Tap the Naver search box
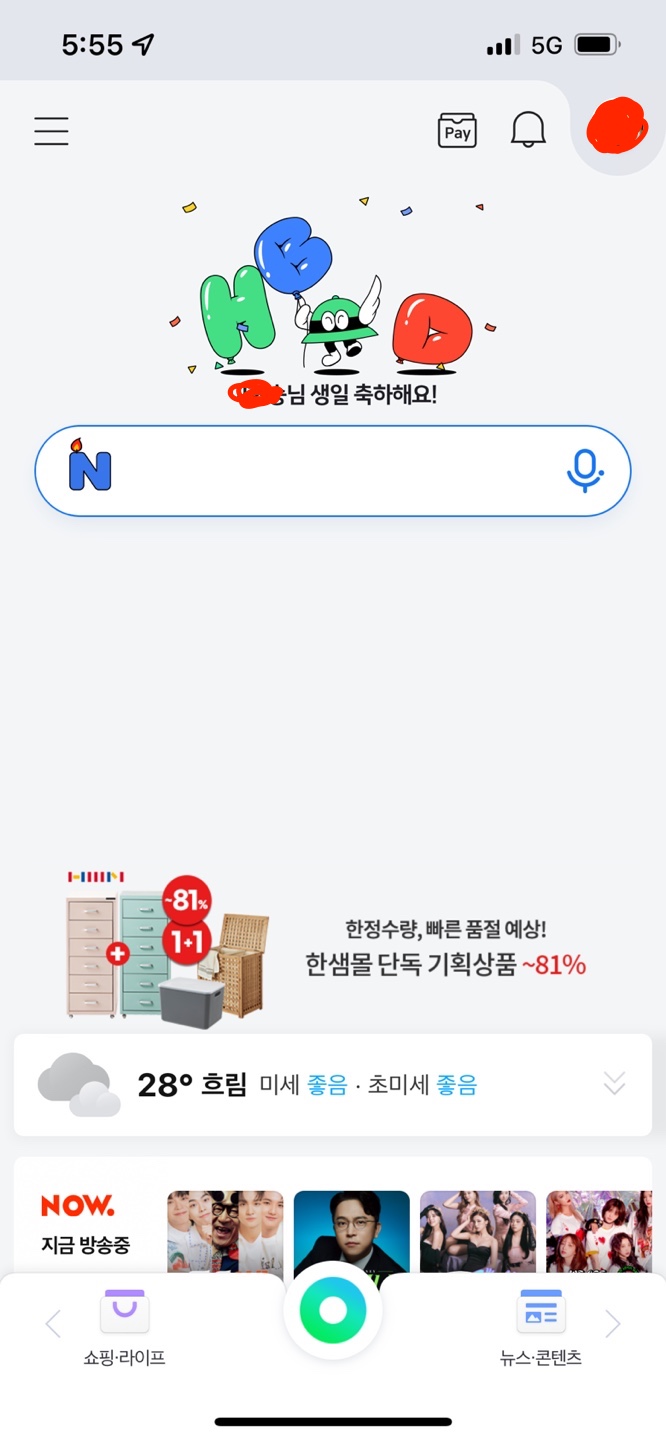Viewport: 666px width, 1440px height. pos(333,471)
